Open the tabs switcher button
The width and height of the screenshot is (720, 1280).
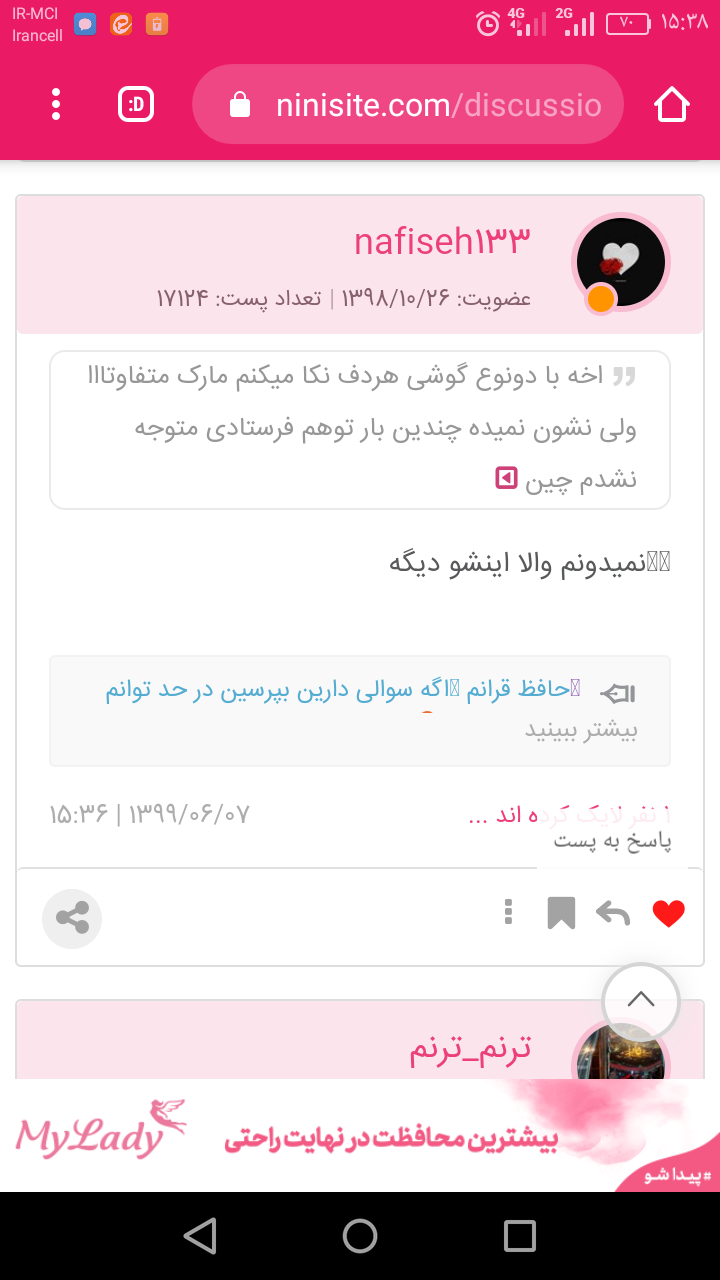coord(136,105)
